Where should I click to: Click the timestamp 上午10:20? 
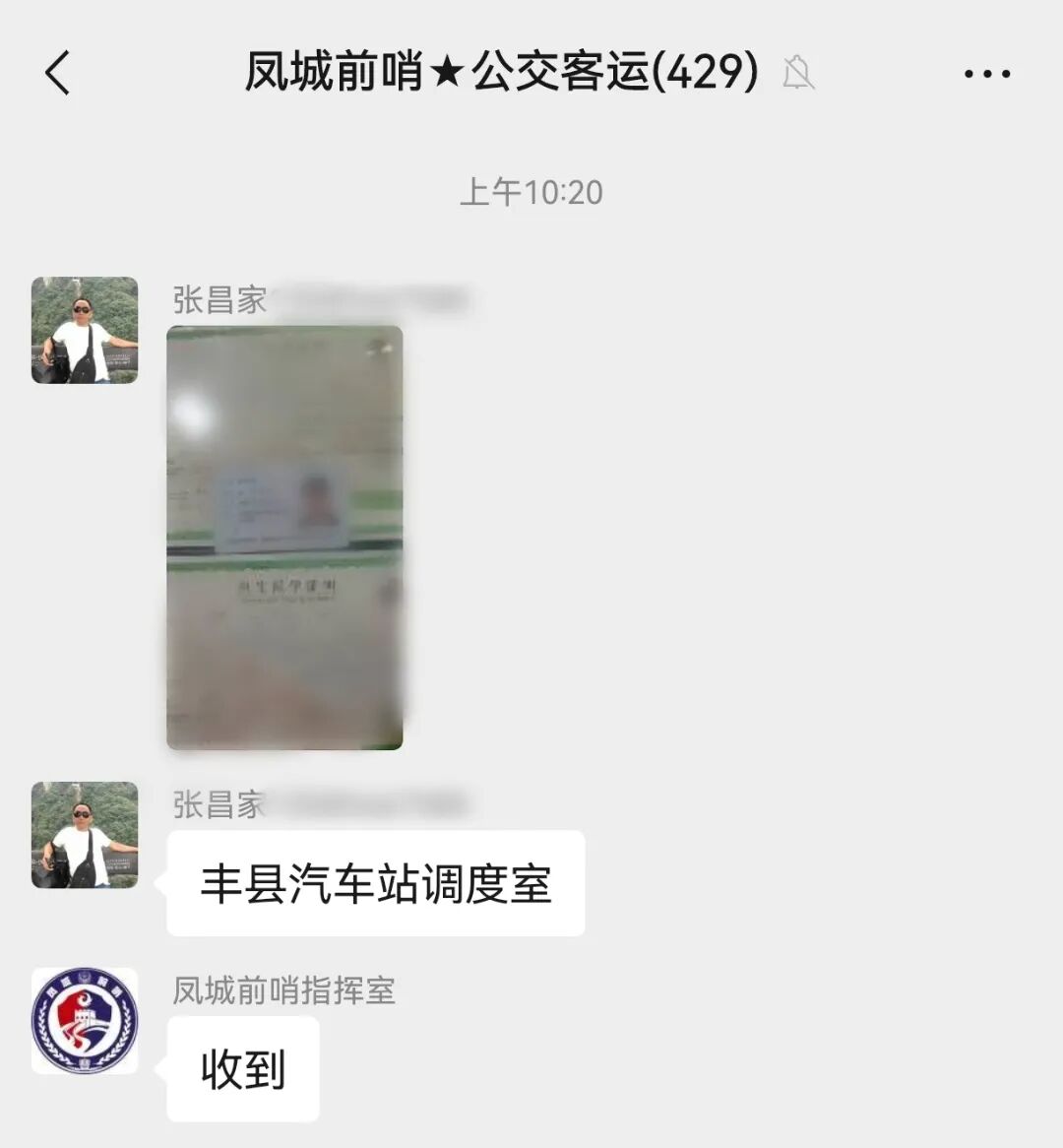pyautogui.click(x=531, y=193)
